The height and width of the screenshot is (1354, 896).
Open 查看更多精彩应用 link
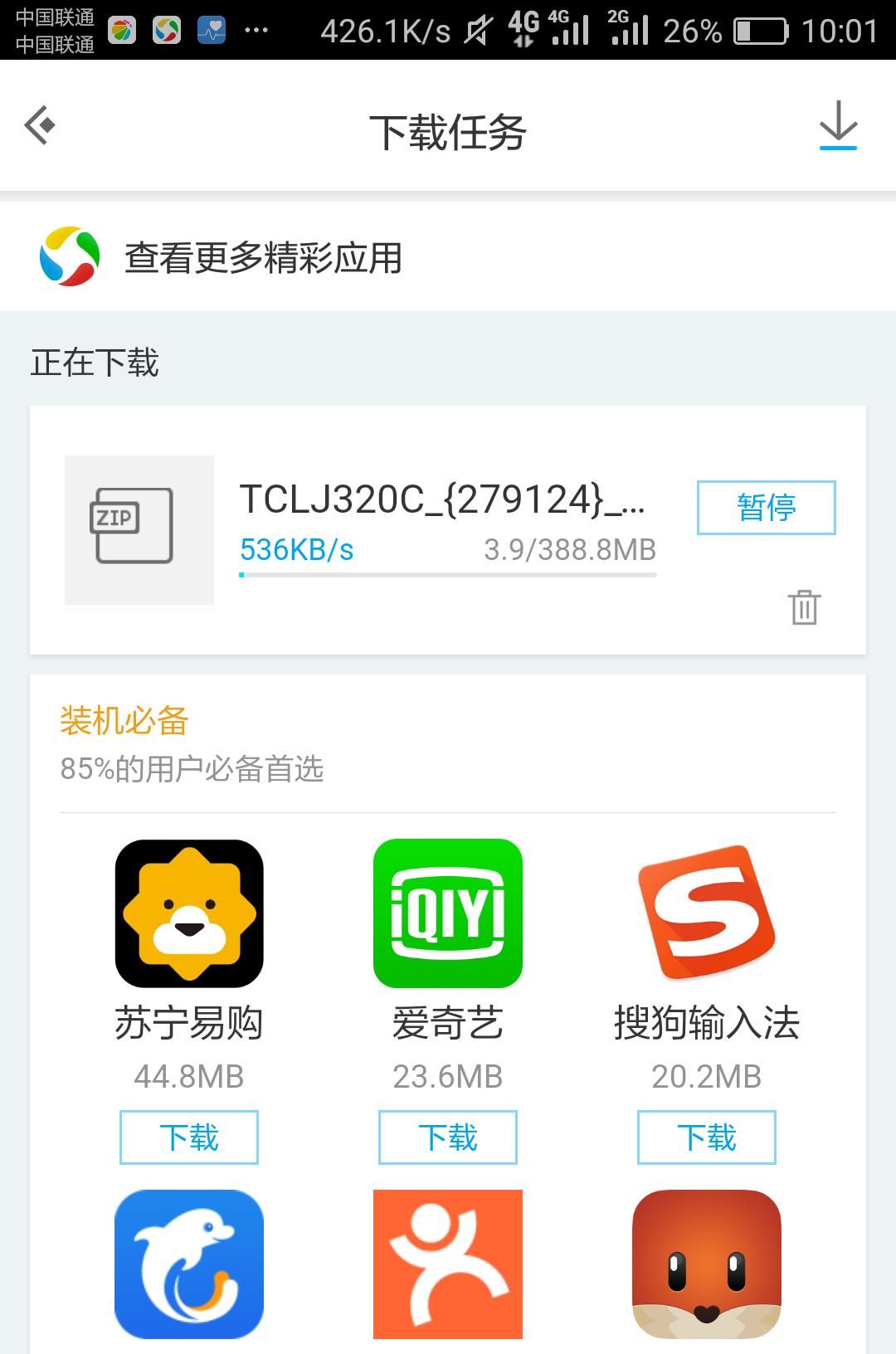coord(265,257)
